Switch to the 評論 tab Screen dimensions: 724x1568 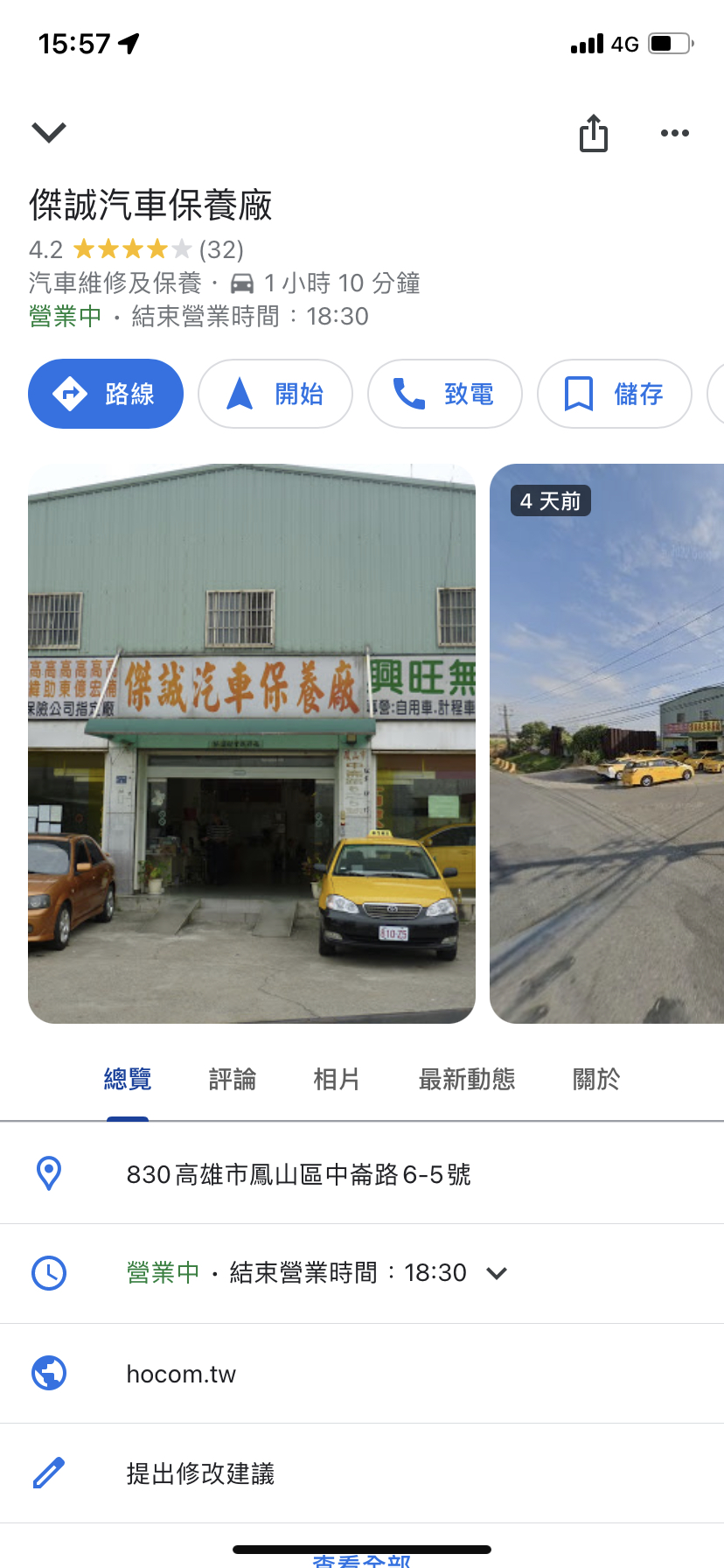(232, 1080)
